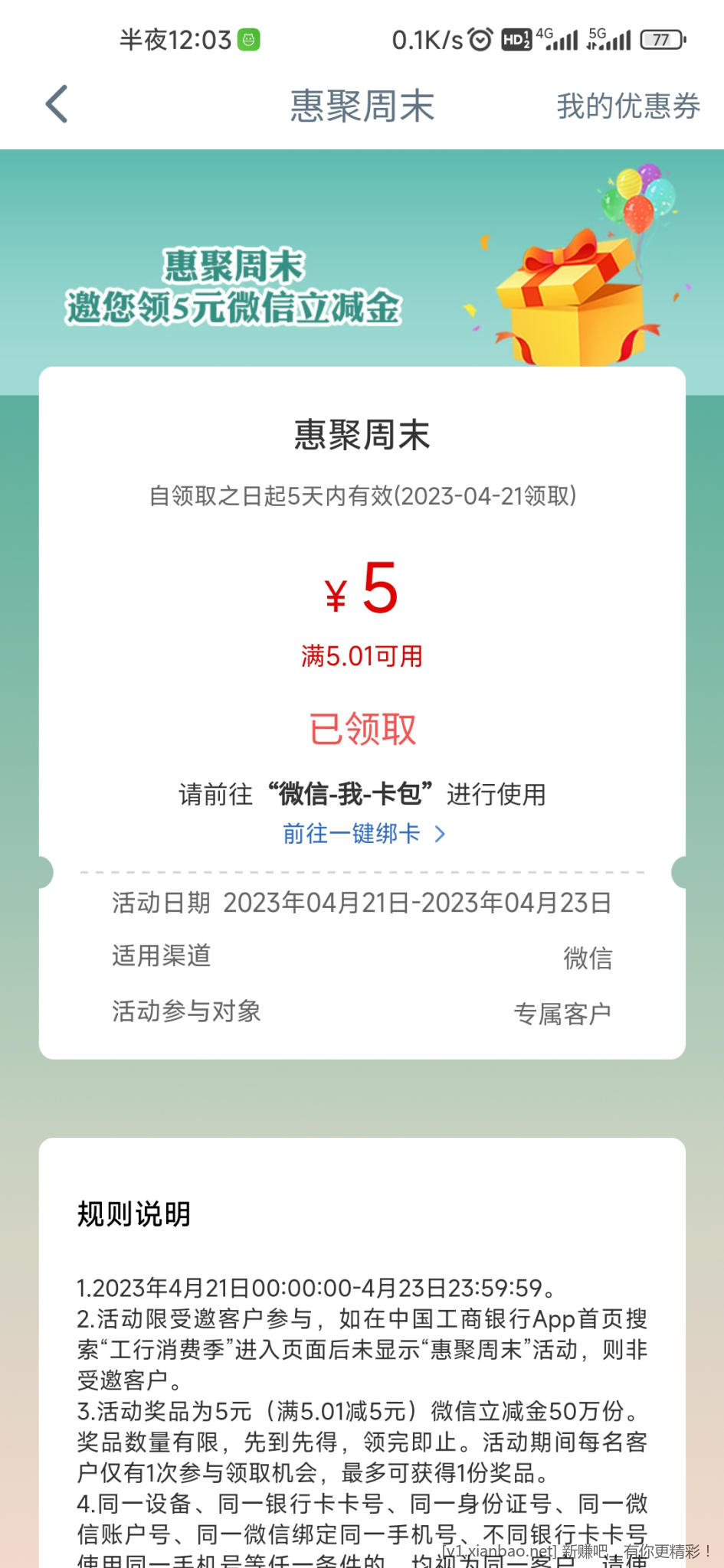Tap the 前往一键绑卡 link
Viewport: 724px width, 1568px height.
(x=363, y=833)
